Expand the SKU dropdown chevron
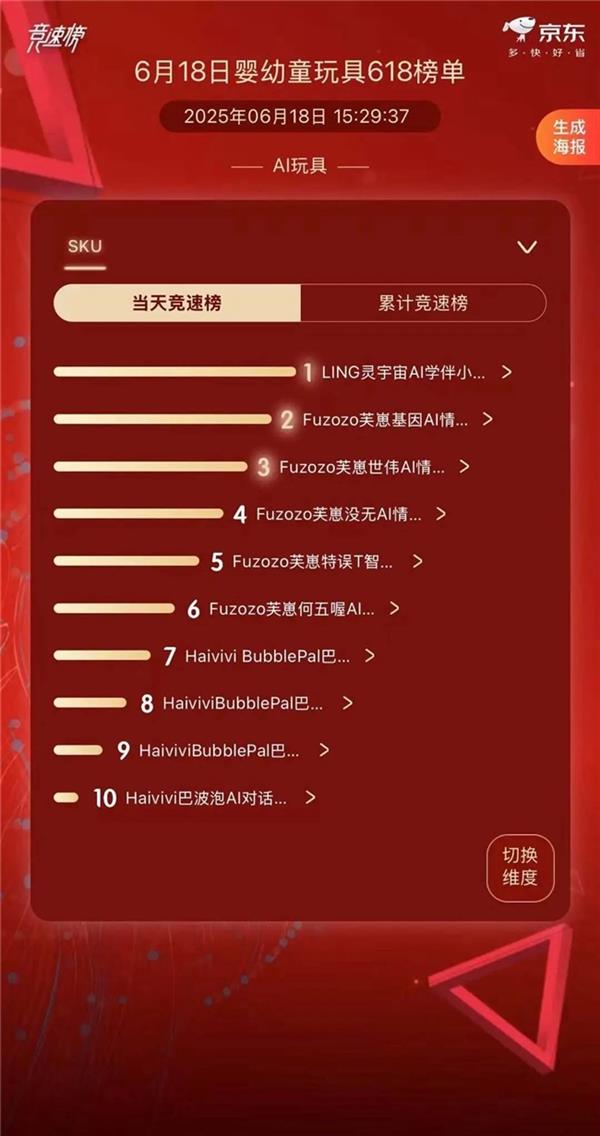The image size is (600, 1136). pos(526,247)
